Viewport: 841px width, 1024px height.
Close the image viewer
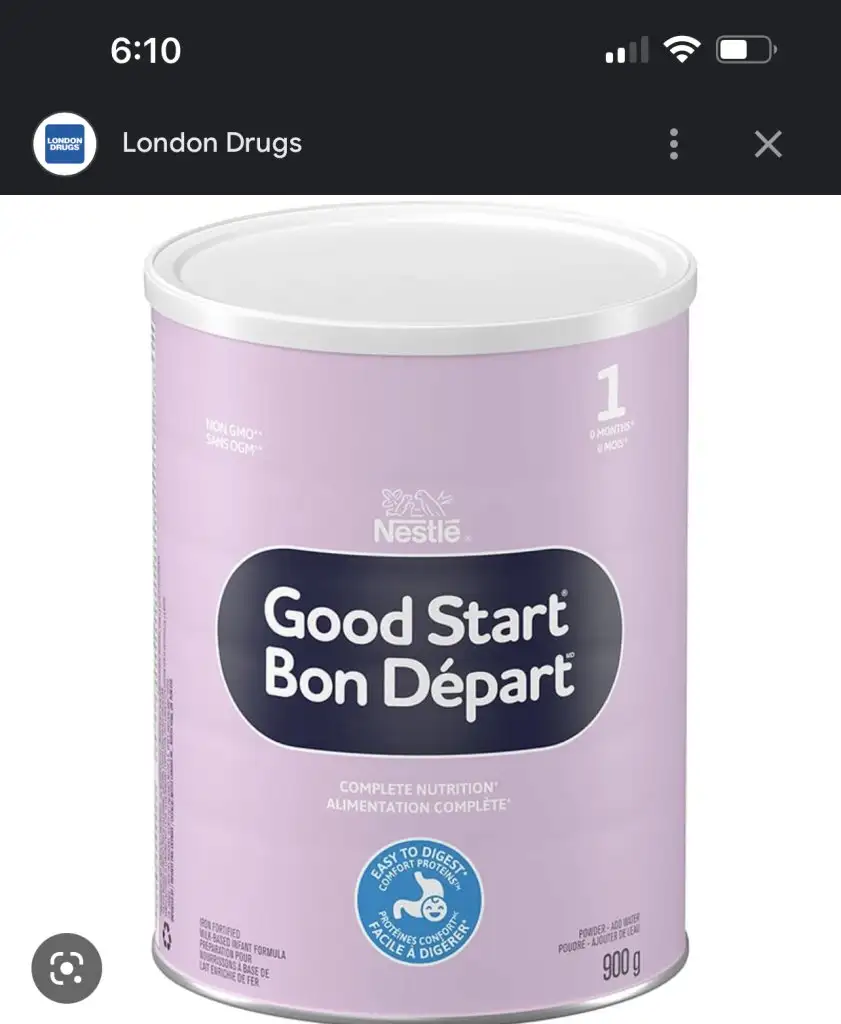point(767,144)
